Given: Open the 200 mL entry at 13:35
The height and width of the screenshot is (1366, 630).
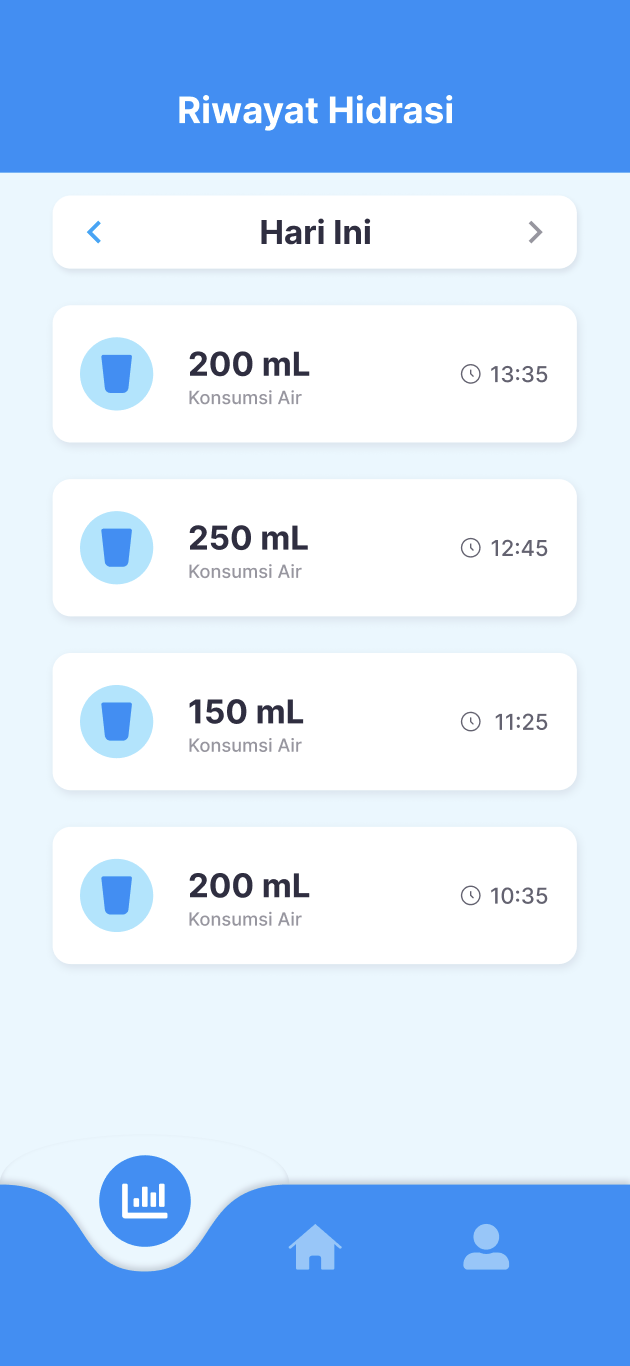Looking at the screenshot, I should [x=315, y=374].
